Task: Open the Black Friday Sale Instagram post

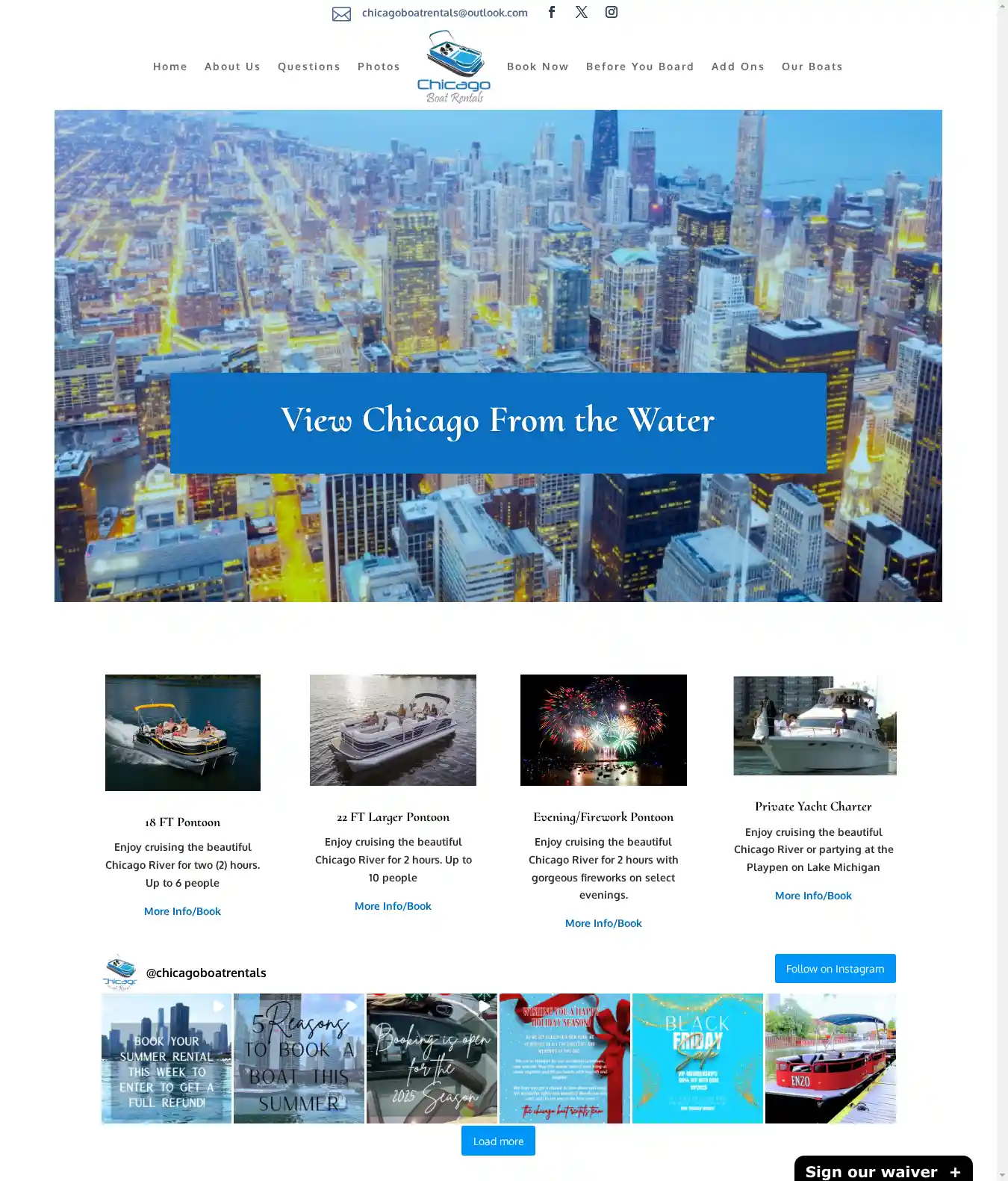Action: tap(697, 1058)
